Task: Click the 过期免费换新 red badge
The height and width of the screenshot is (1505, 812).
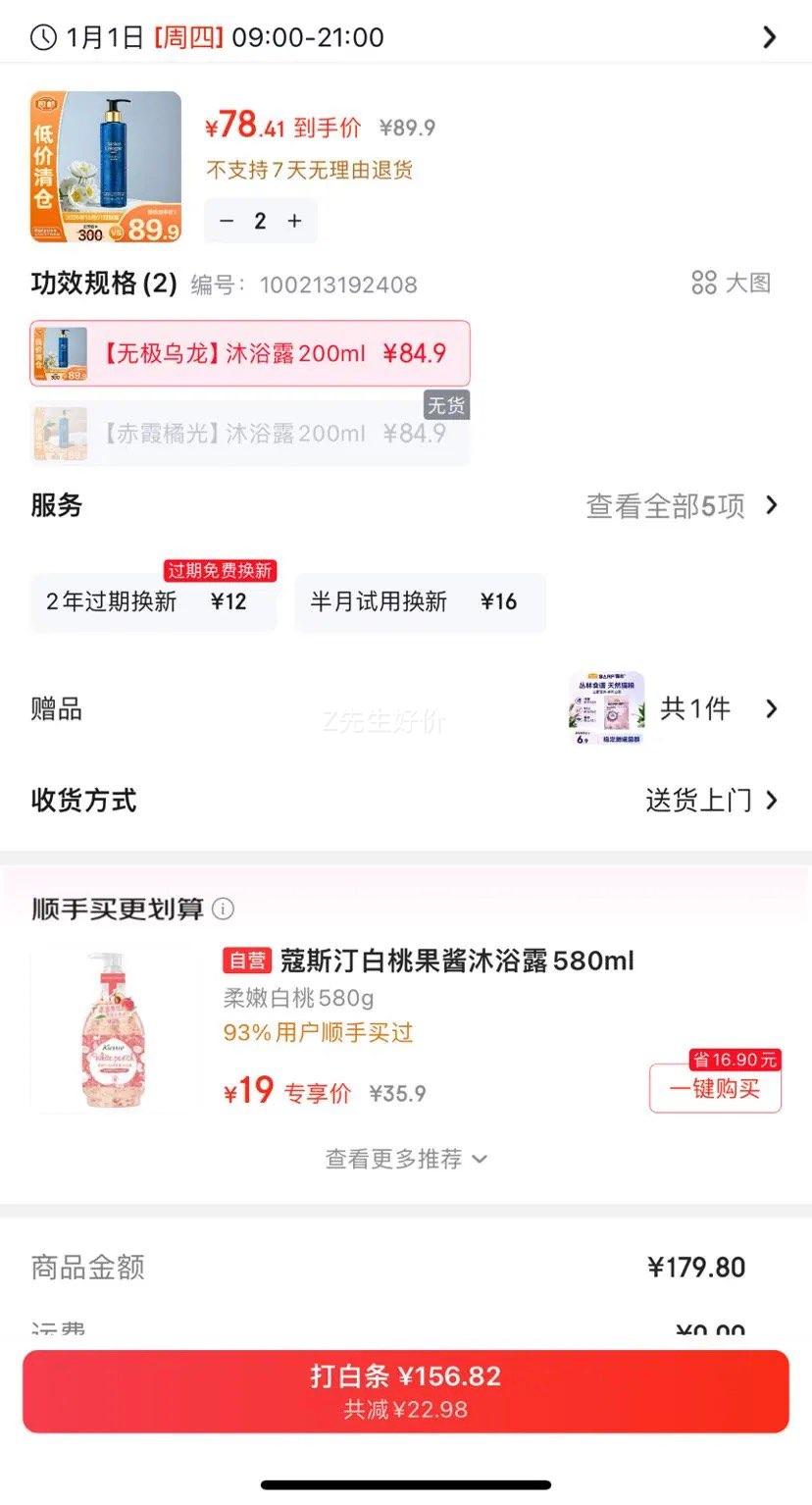Action: (220, 570)
